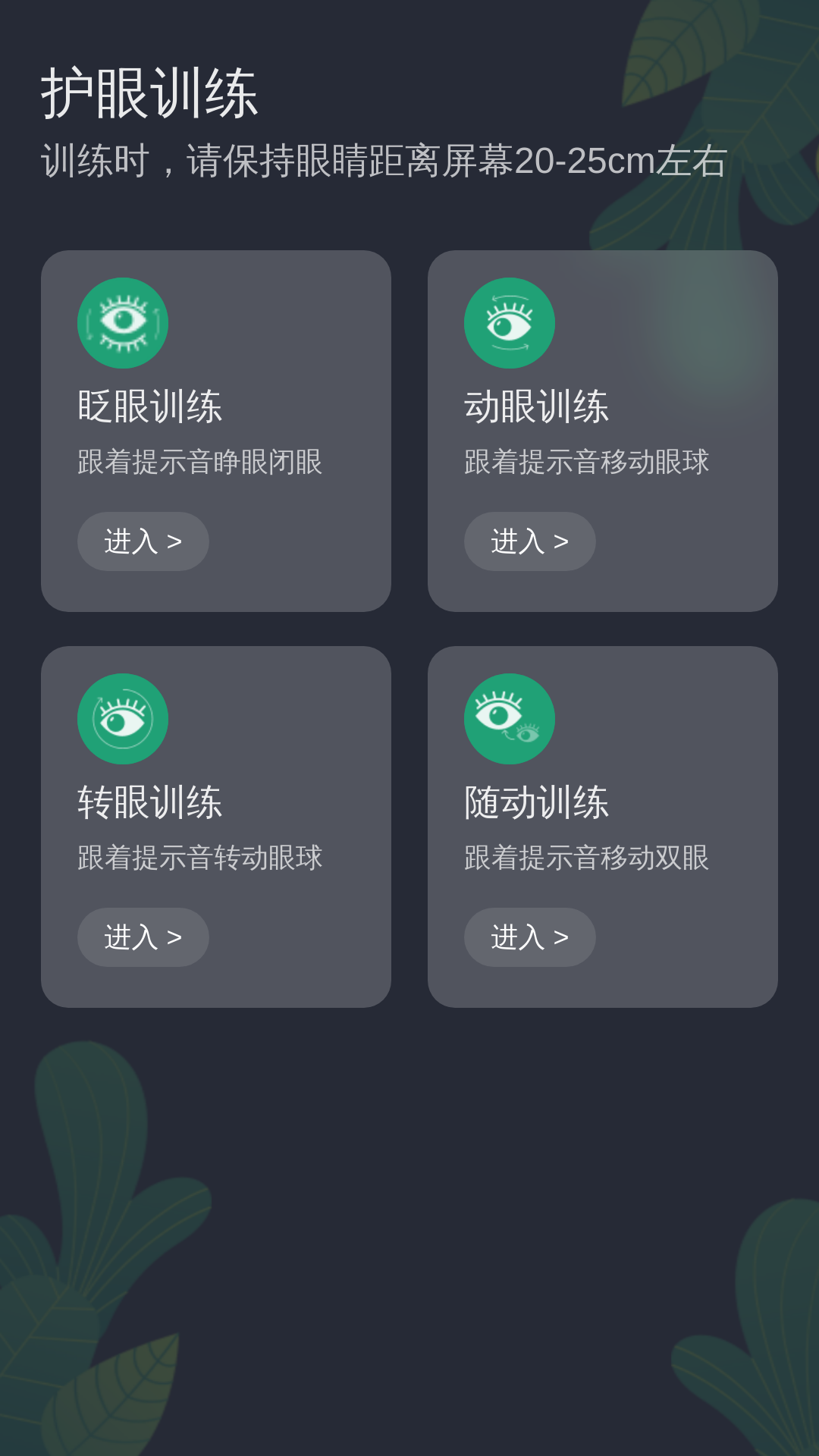The height and width of the screenshot is (1456, 819).
Task: Open the 眨眼训练 card icon
Action: (123, 323)
